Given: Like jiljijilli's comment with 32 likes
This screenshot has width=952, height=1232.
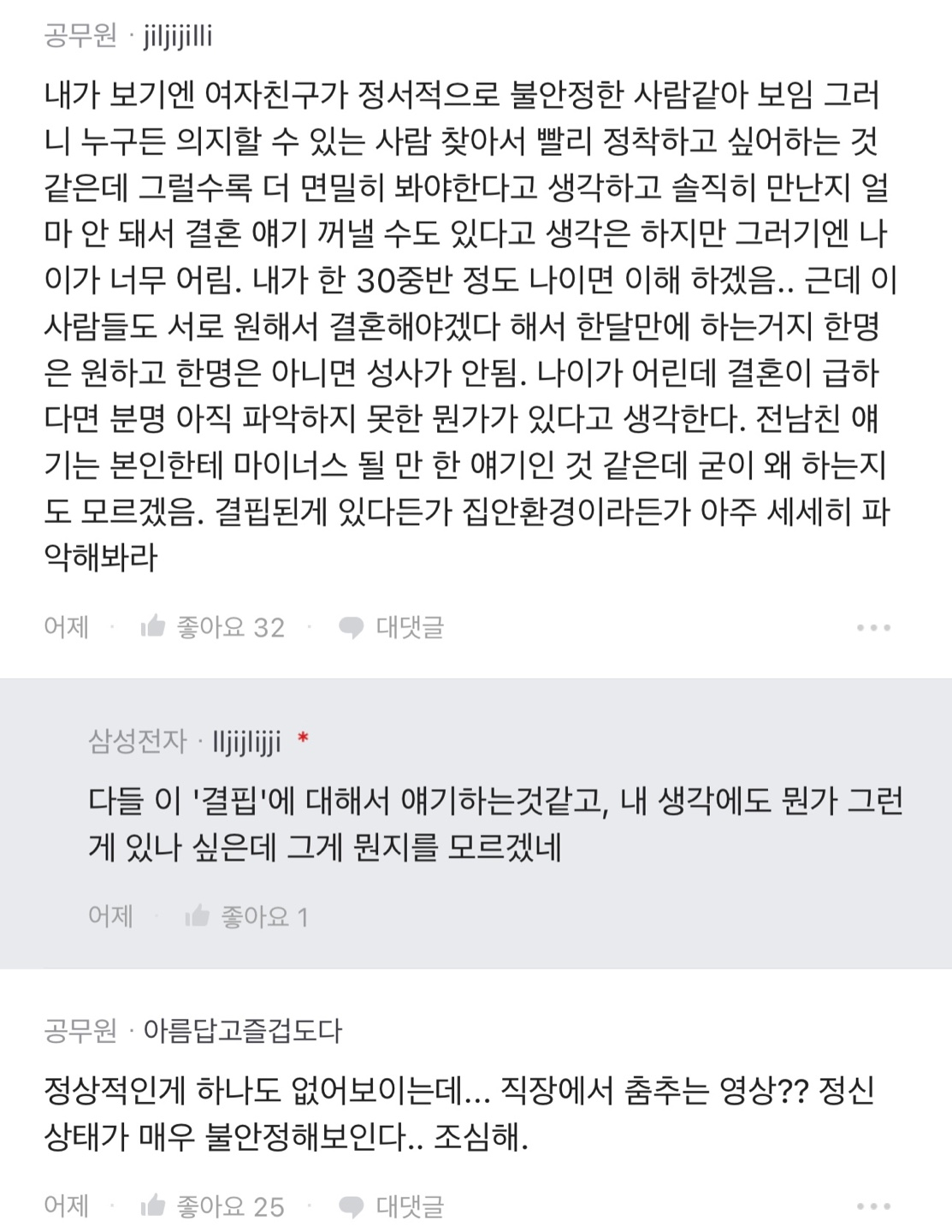Looking at the screenshot, I should tap(212, 627).
